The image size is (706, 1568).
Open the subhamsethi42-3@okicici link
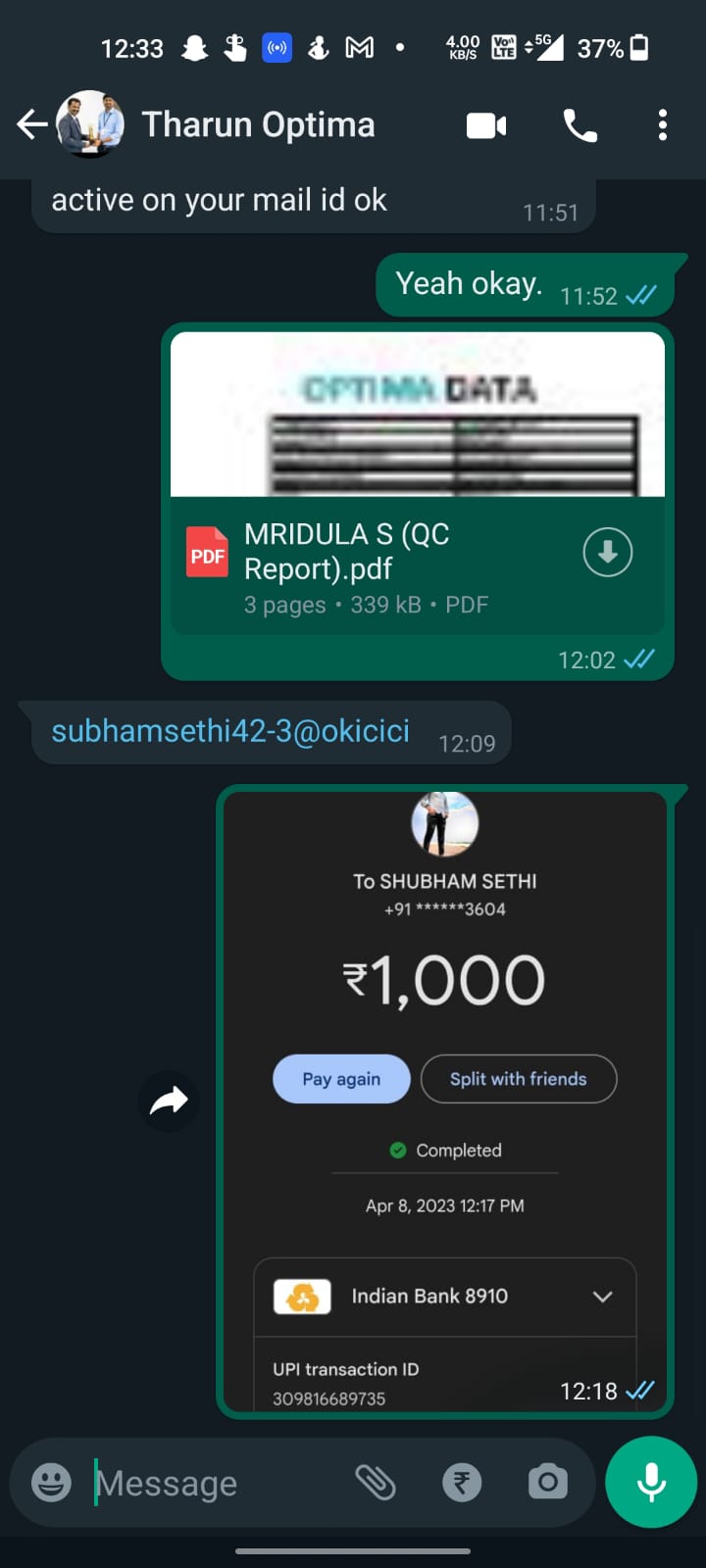(230, 731)
